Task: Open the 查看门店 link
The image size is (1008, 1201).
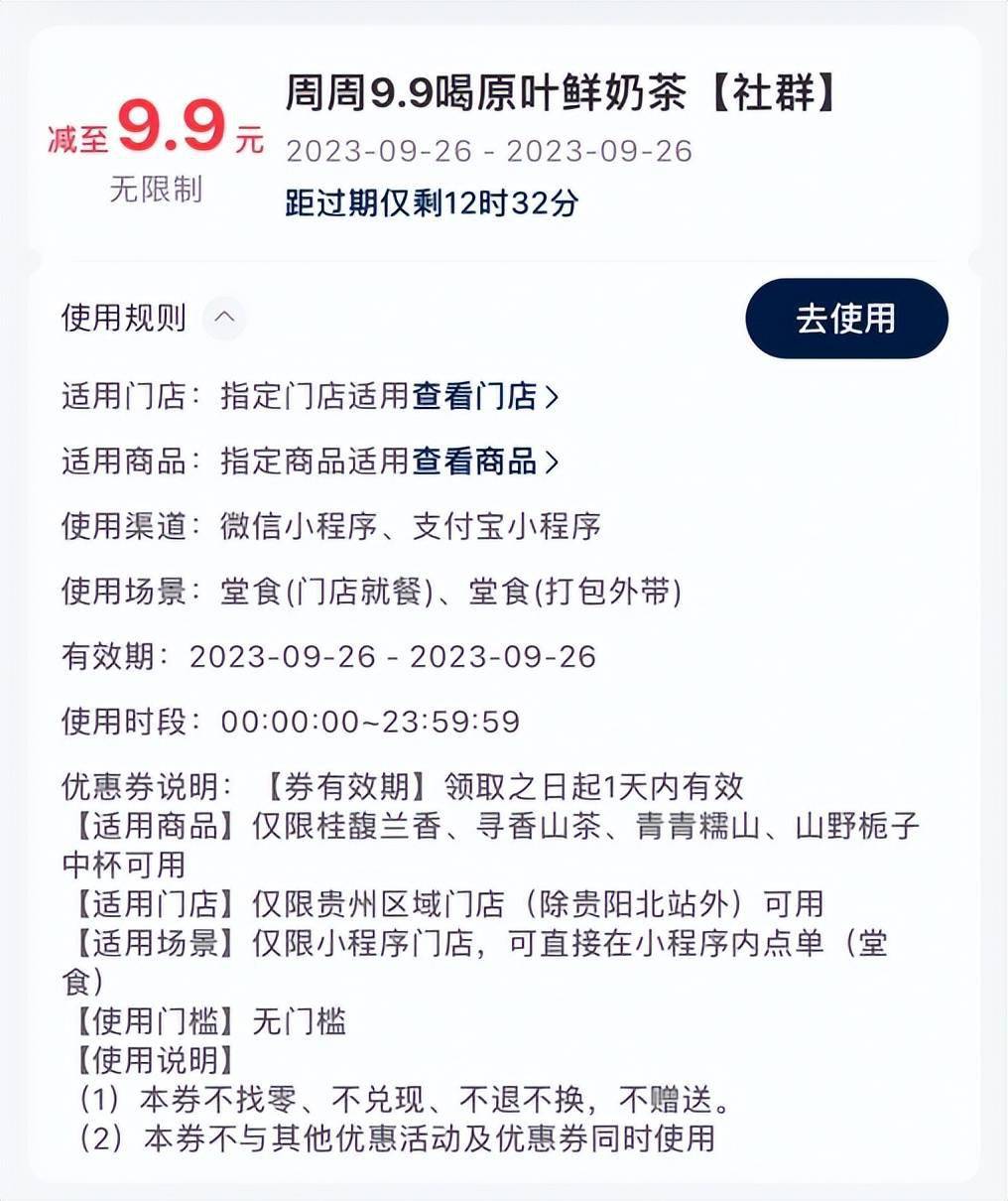Action: click(x=484, y=397)
